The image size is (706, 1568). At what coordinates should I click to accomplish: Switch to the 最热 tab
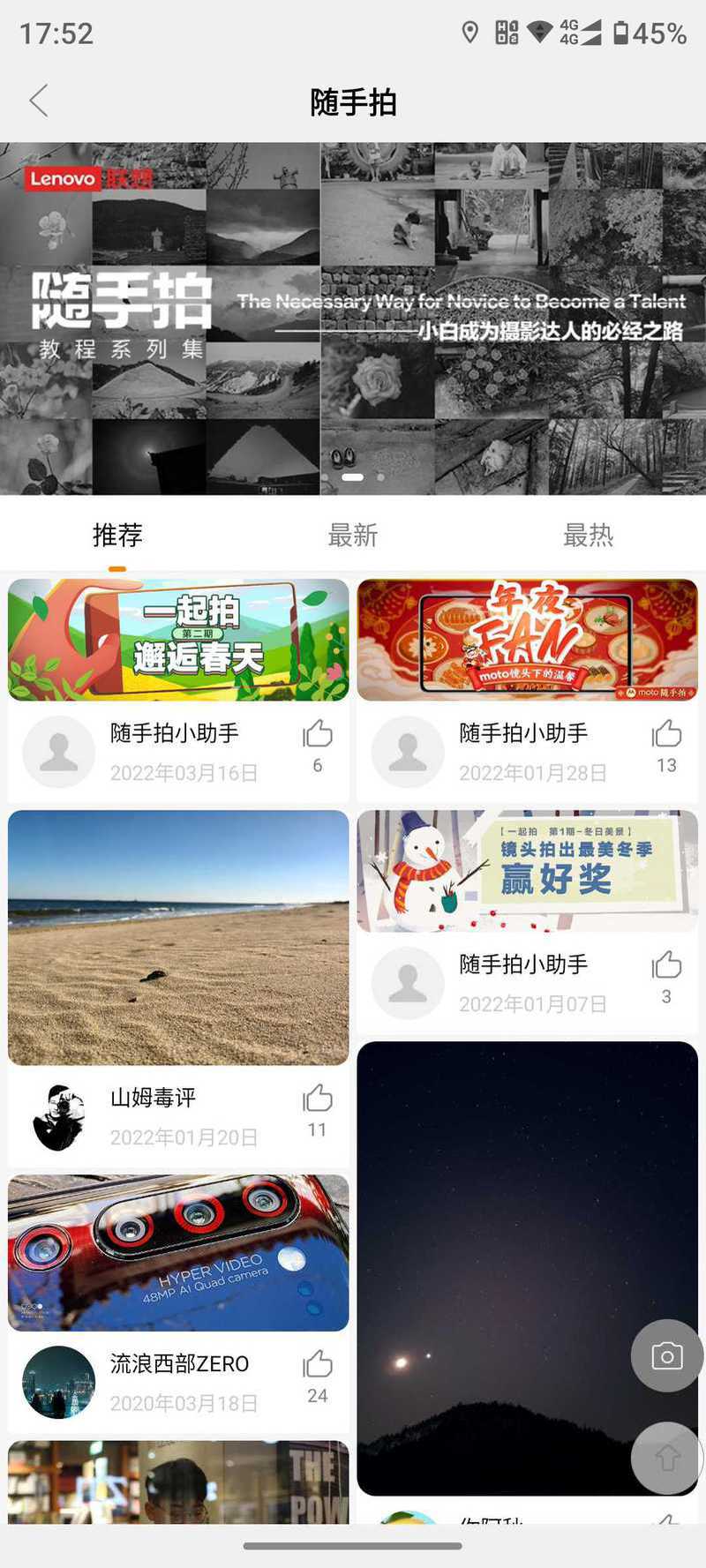588,535
